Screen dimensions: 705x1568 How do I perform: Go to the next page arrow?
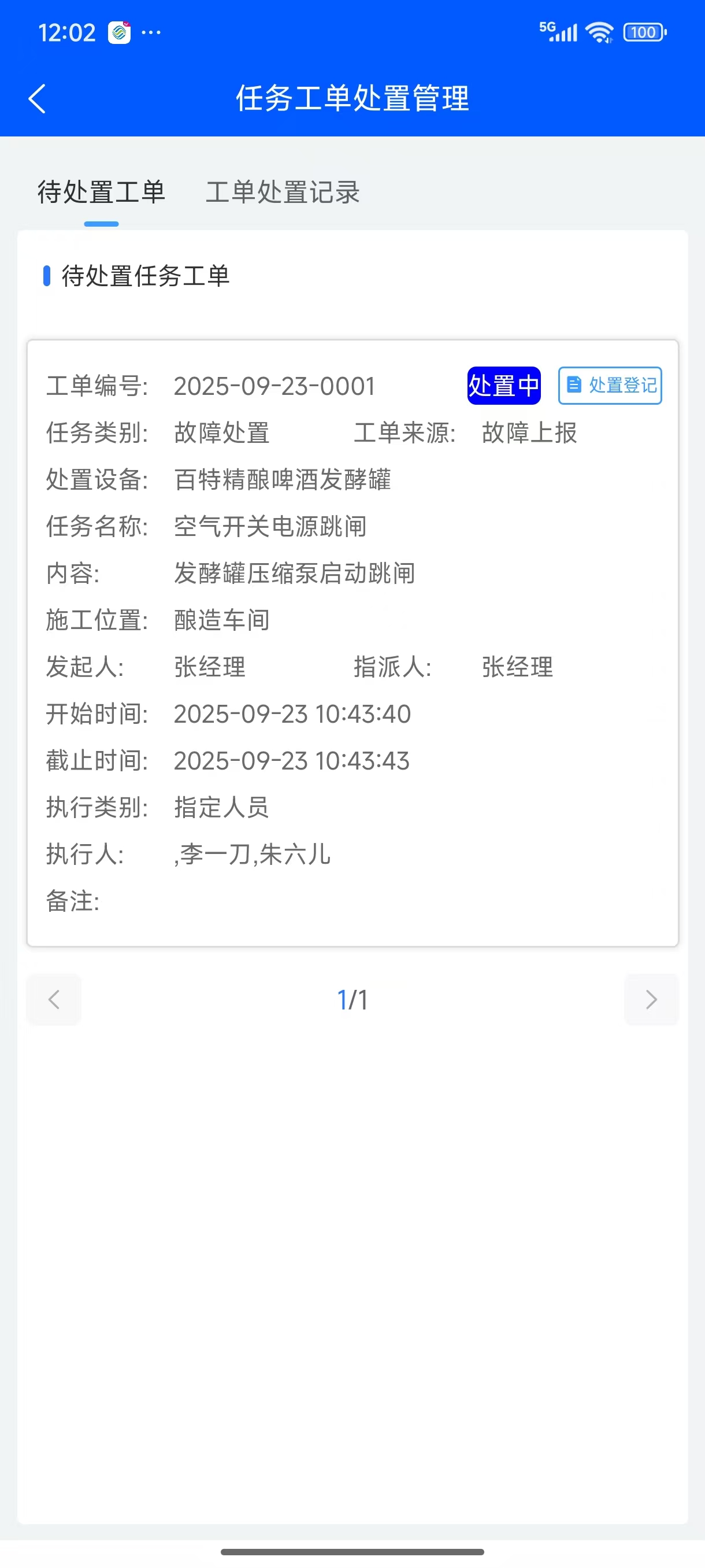(651, 999)
